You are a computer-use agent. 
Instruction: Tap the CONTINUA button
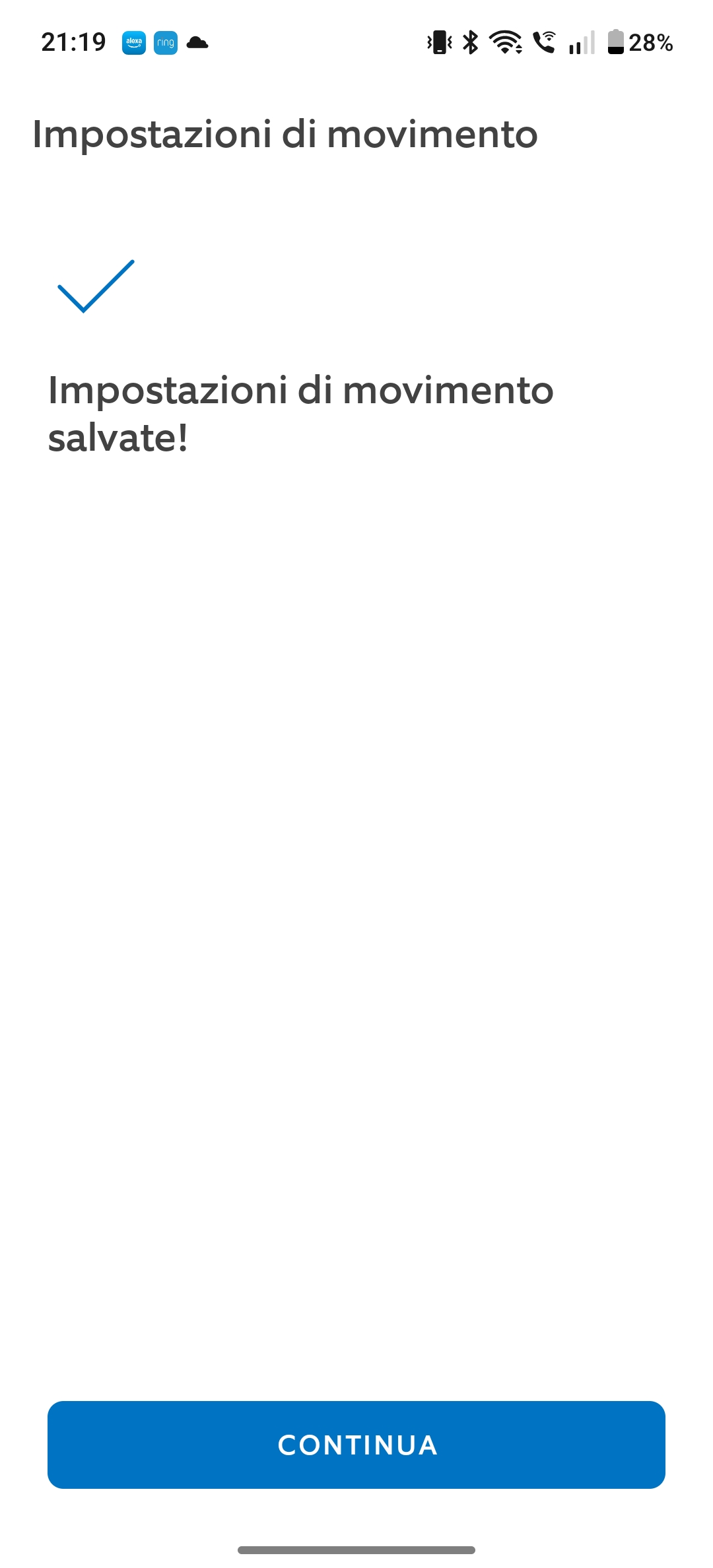pyautogui.click(x=356, y=1445)
